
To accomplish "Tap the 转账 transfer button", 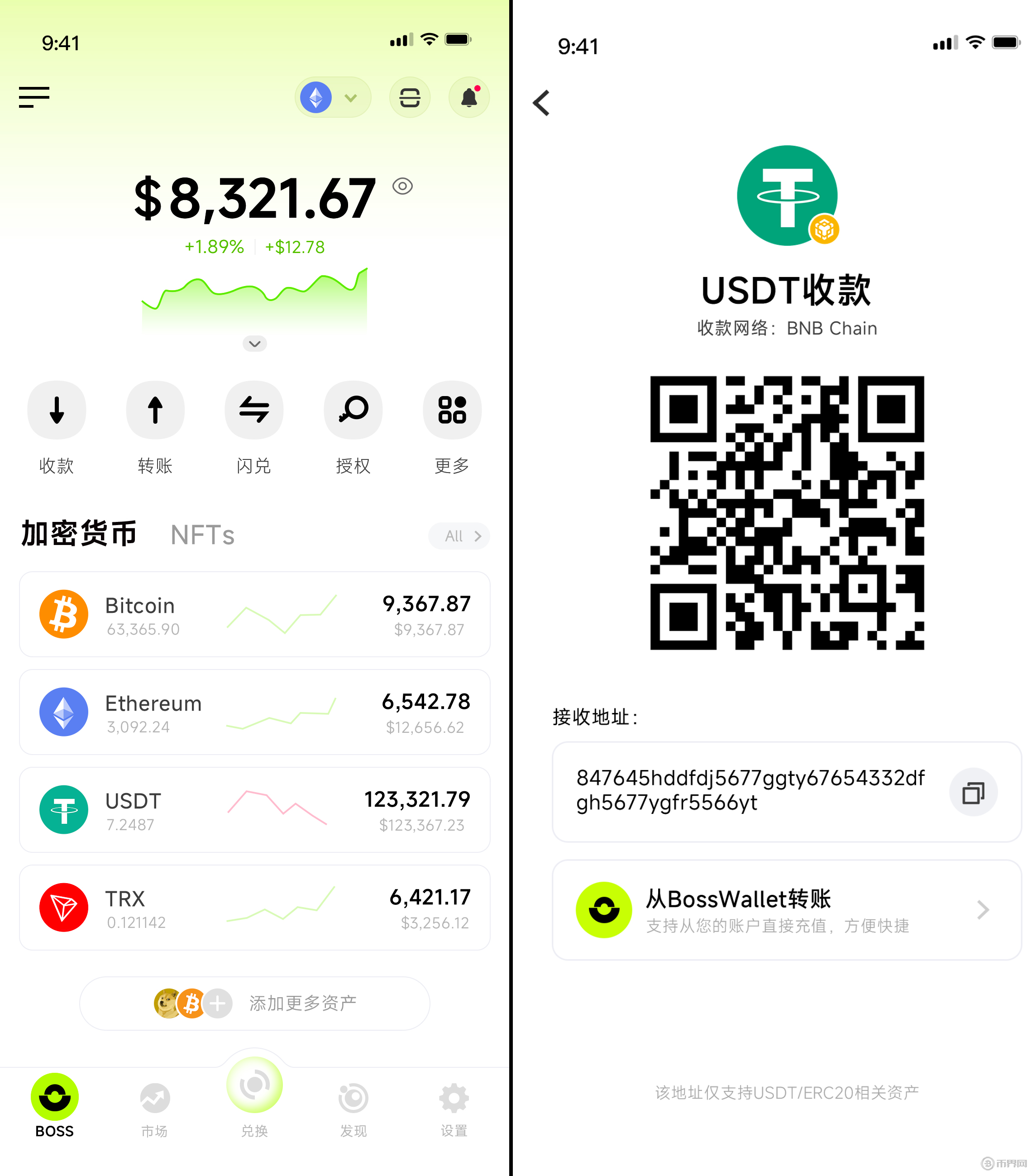I will [x=155, y=410].
